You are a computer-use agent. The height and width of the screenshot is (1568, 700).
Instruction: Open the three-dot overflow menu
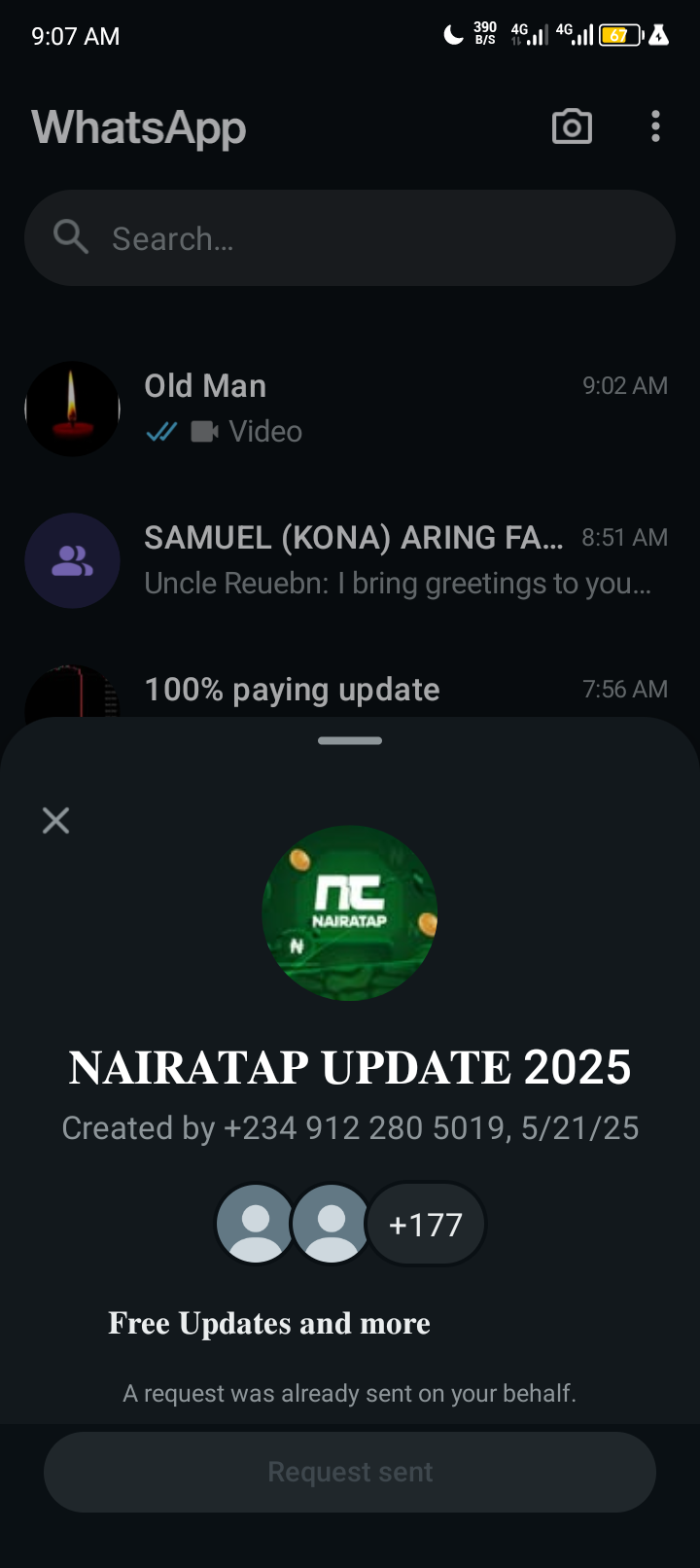(656, 126)
